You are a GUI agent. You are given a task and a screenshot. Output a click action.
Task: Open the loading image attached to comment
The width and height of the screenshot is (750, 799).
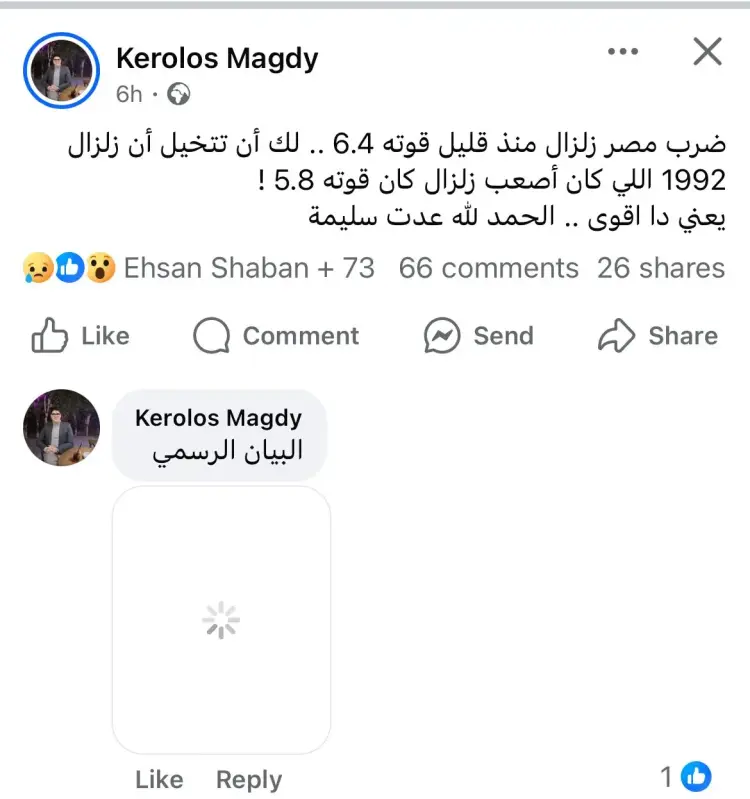click(x=221, y=620)
